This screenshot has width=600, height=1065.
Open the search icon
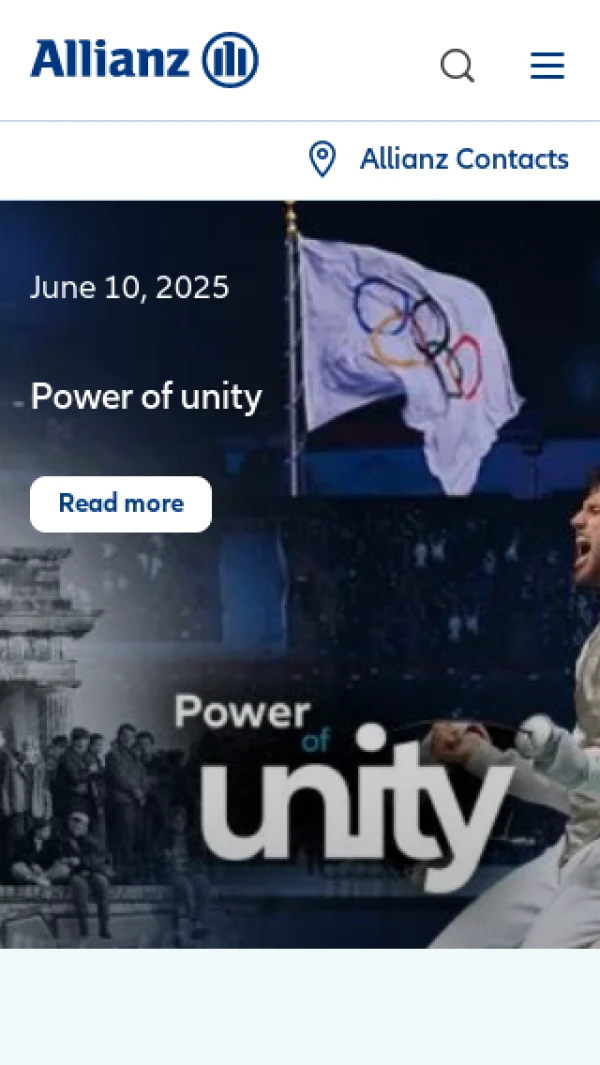click(x=457, y=66)
